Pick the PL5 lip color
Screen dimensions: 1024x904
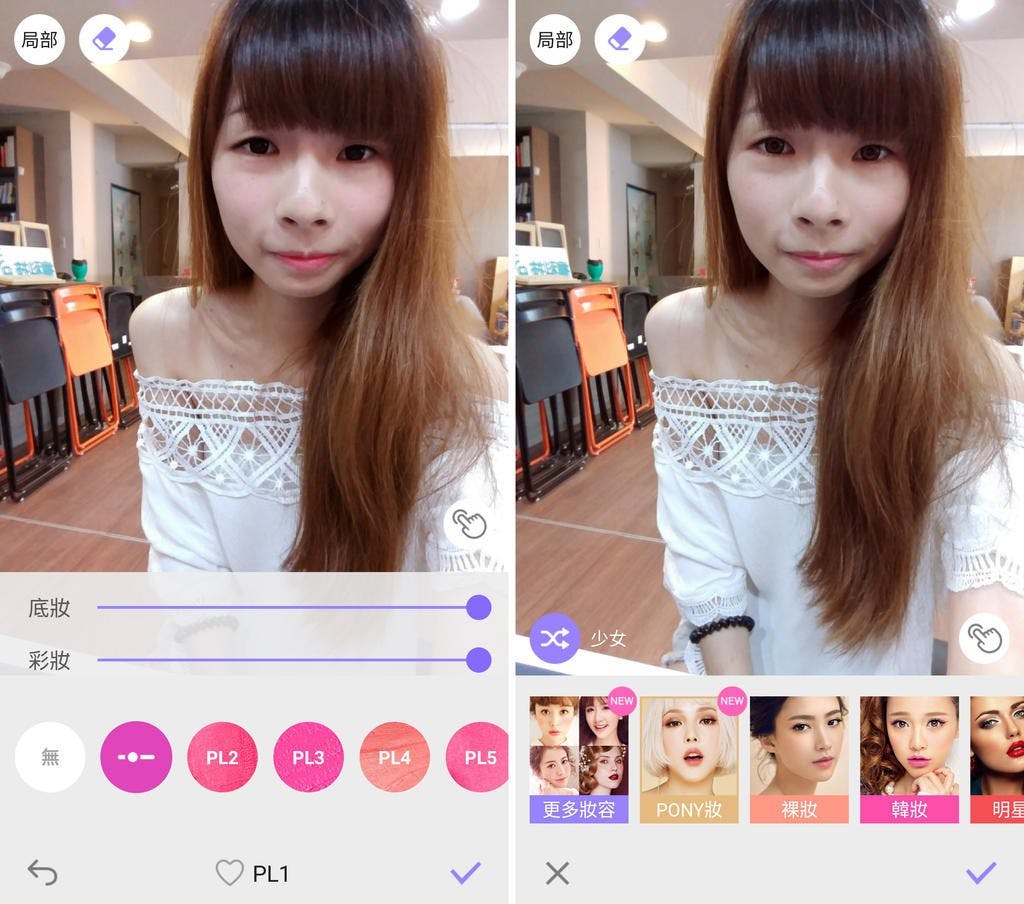pos(478,757)
